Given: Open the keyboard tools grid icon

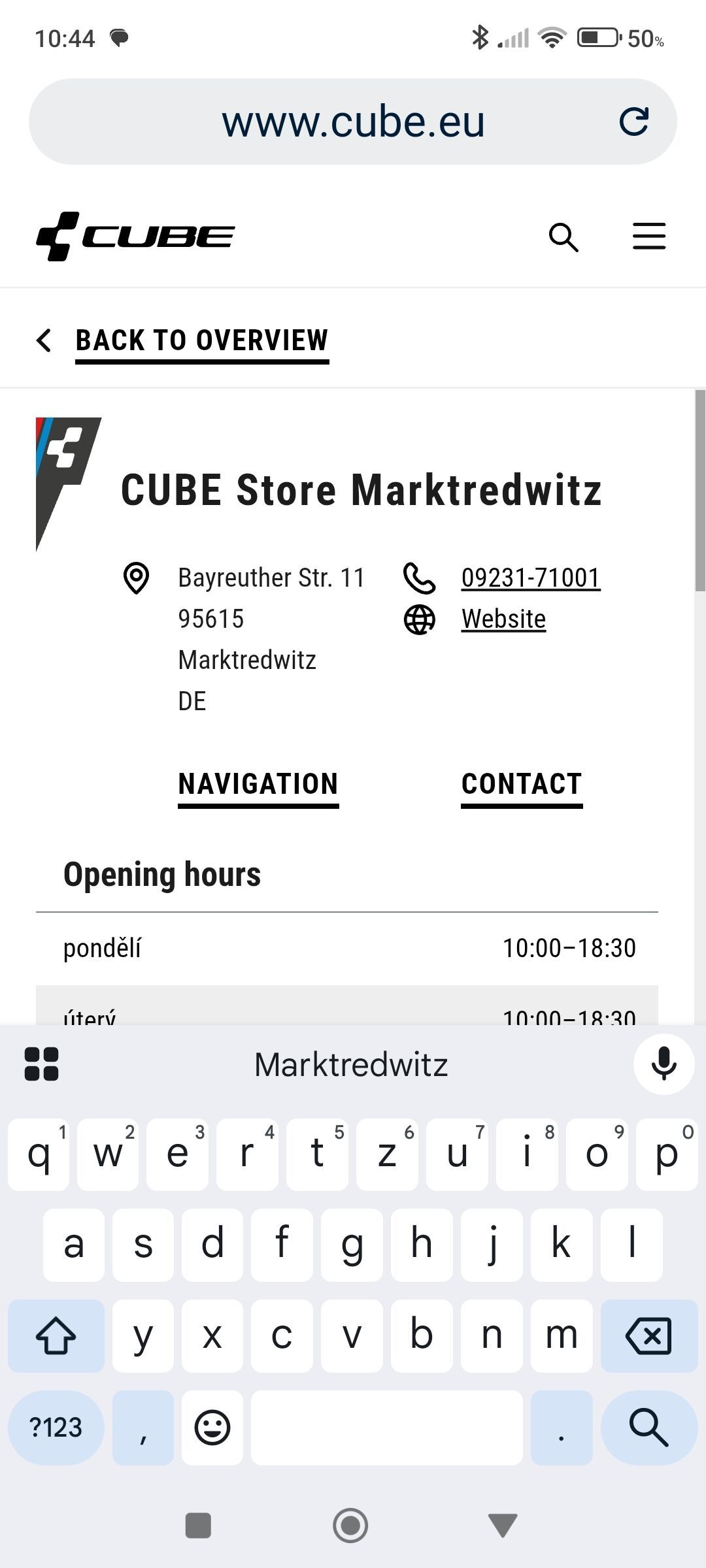Looking at the screenshot, I should point(41,1064).
